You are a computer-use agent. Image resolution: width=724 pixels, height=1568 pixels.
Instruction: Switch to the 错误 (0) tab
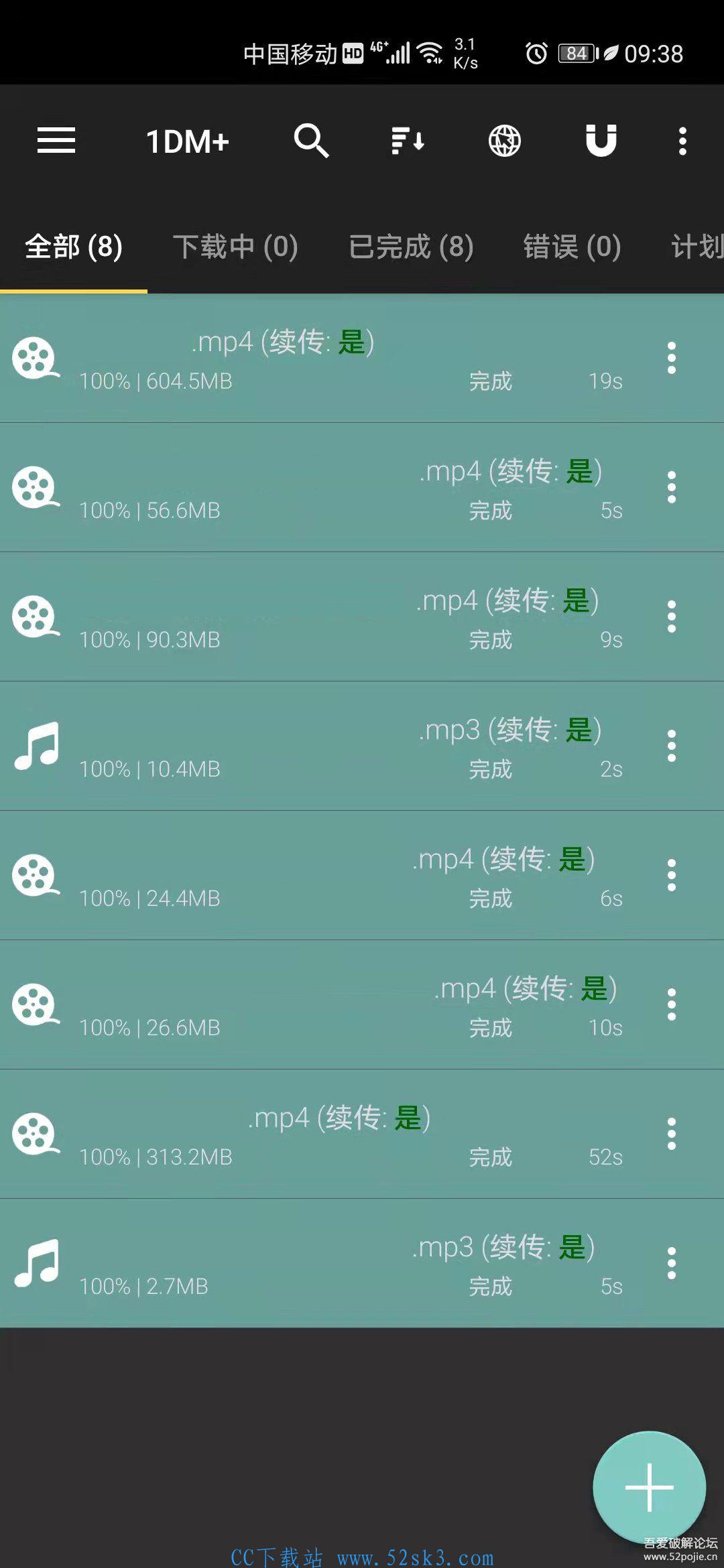(572, 247)
